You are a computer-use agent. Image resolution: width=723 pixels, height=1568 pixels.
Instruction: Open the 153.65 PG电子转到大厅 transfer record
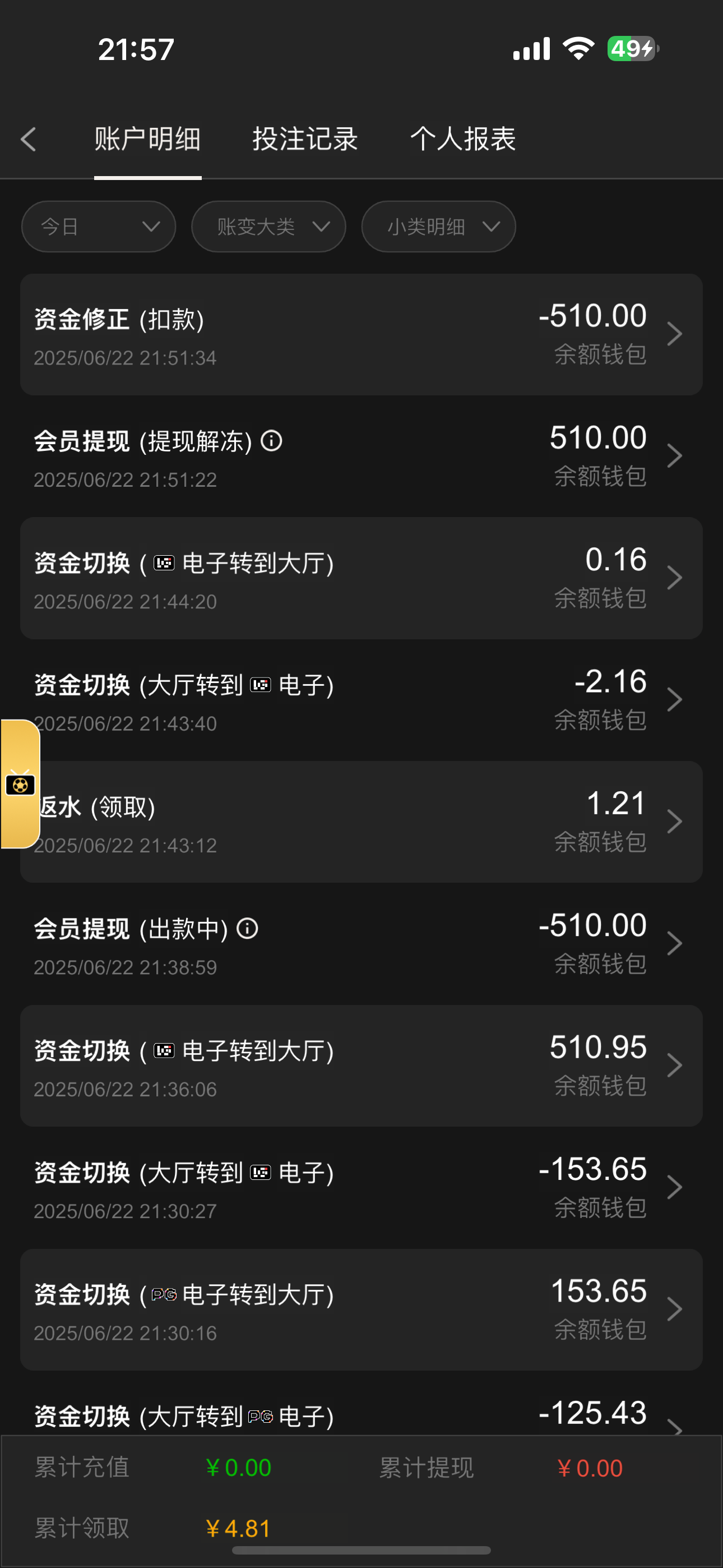[x=361, y=1309]
